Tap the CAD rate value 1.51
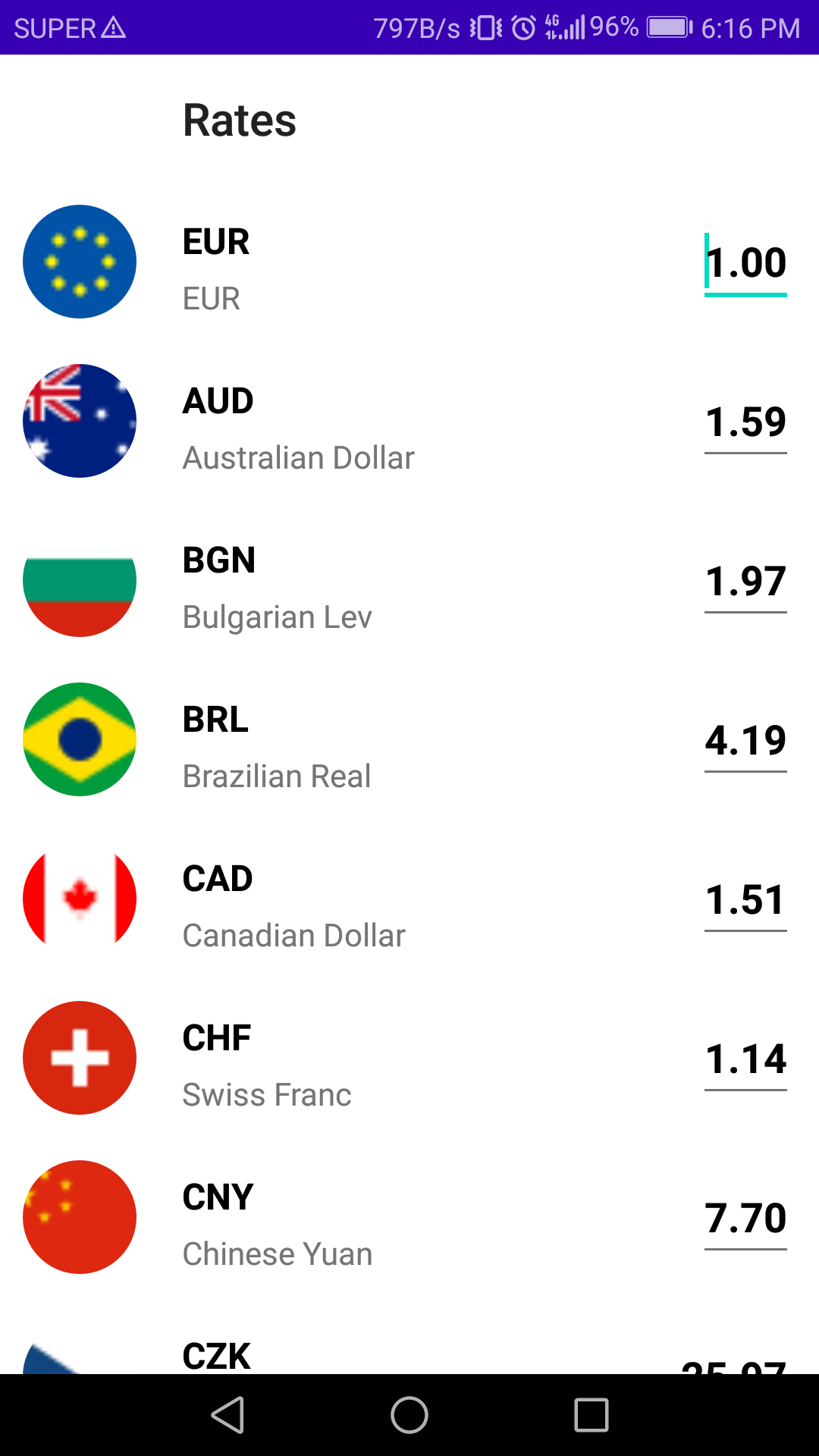 coord(745,899)
